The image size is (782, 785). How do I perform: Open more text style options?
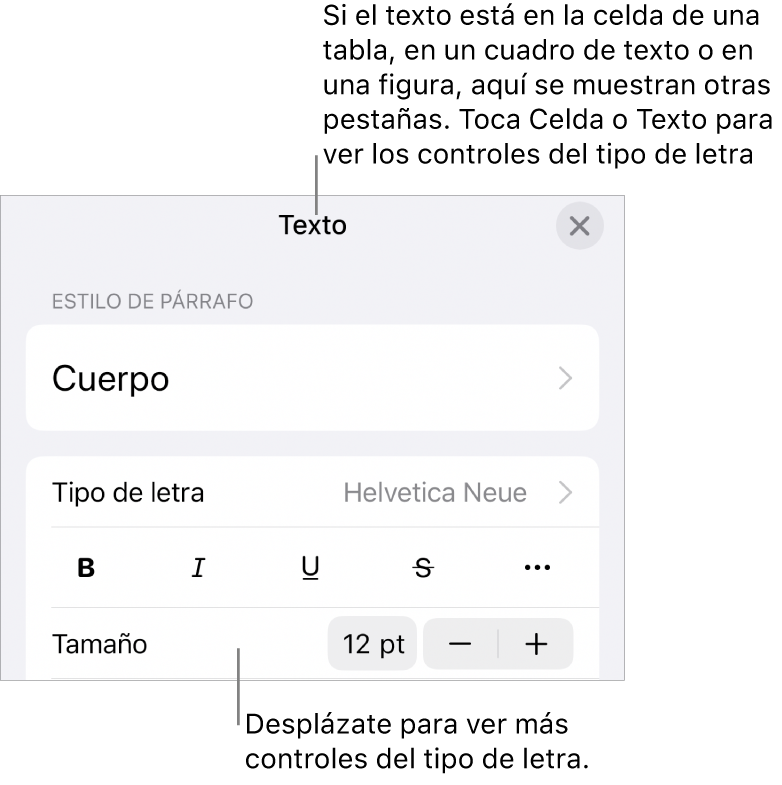click(x=537, y=568)
